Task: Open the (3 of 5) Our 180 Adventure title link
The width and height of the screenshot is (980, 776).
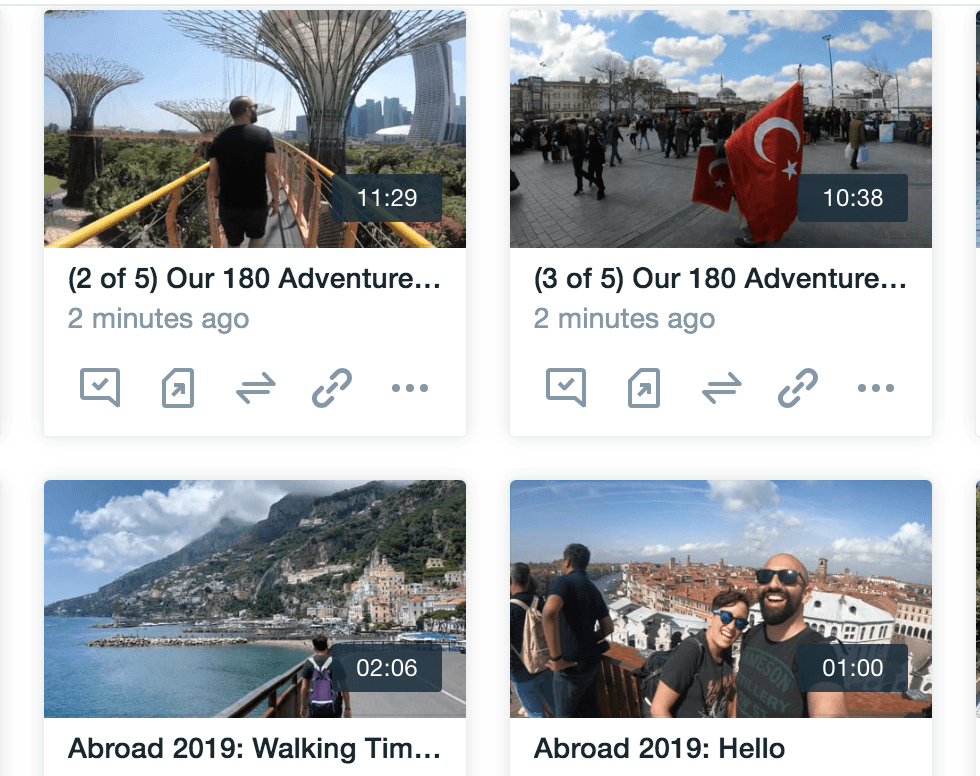Action: click(720, 279)
